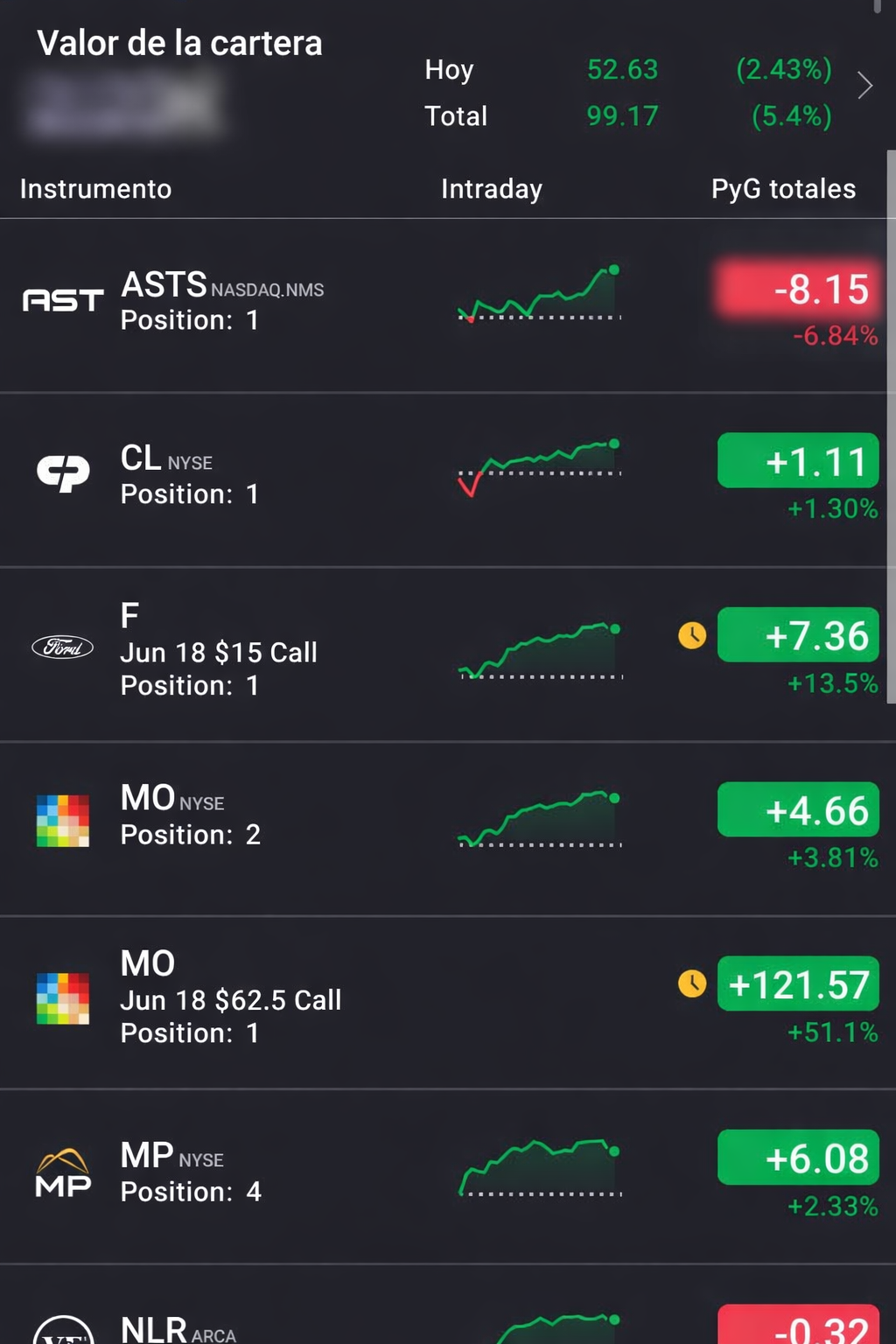The image size is (896, 1344).
Task: Select the PyG totales column header
Action: (783, 188)
